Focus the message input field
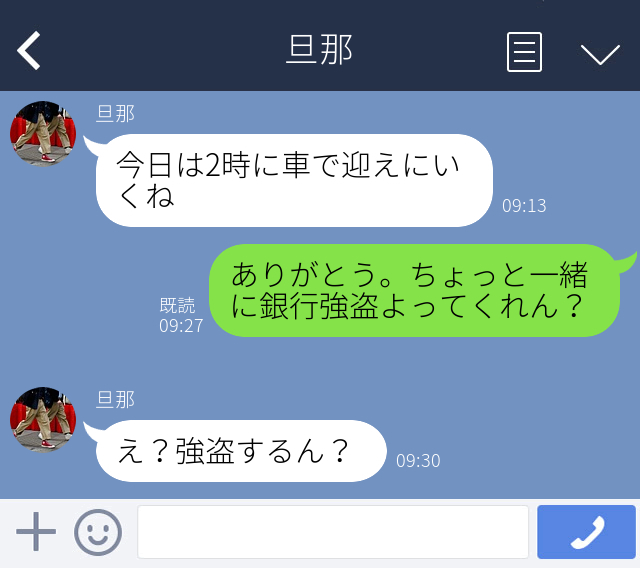The width and height of the screenshot is (640, 568). point(332,532)
